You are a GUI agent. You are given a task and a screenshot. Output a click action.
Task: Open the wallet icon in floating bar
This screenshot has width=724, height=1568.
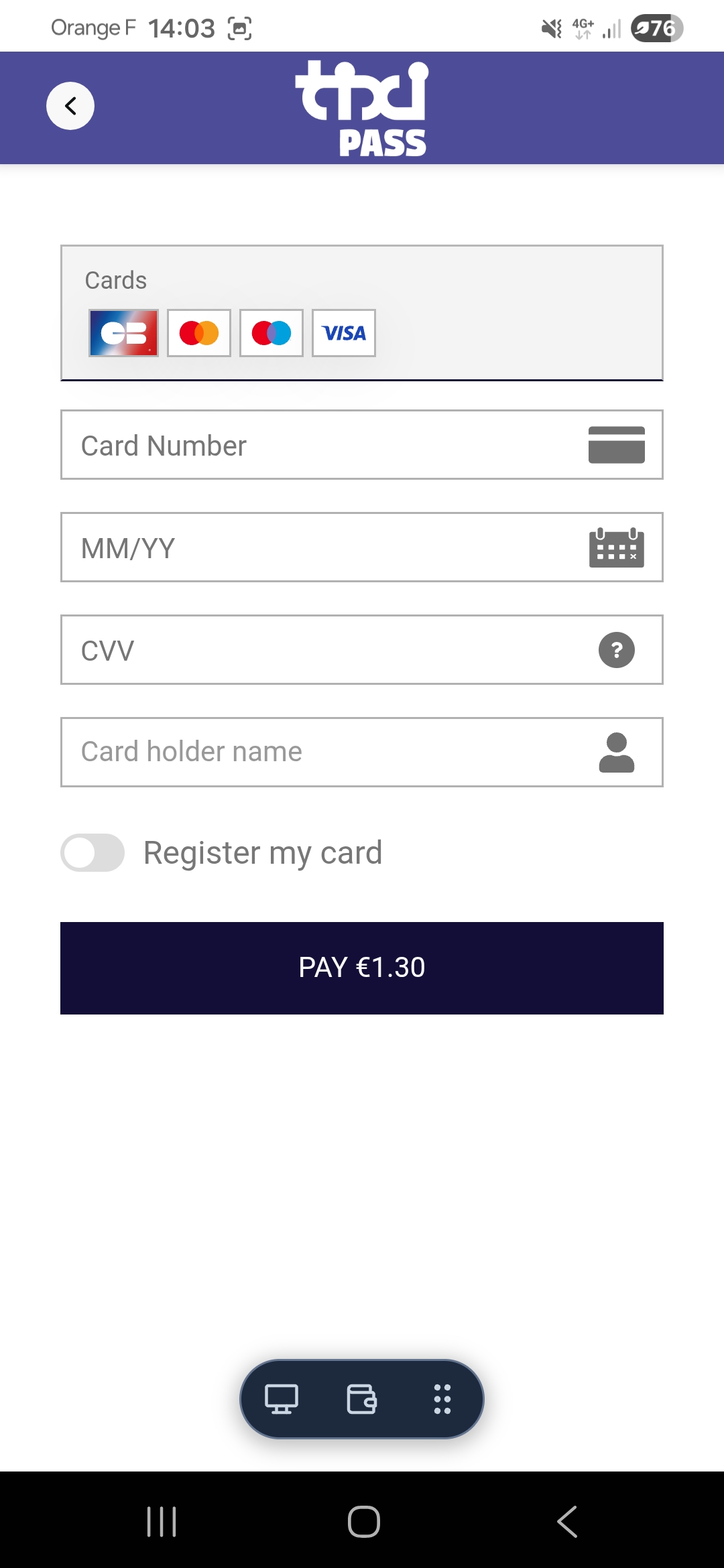(362, 1399)
